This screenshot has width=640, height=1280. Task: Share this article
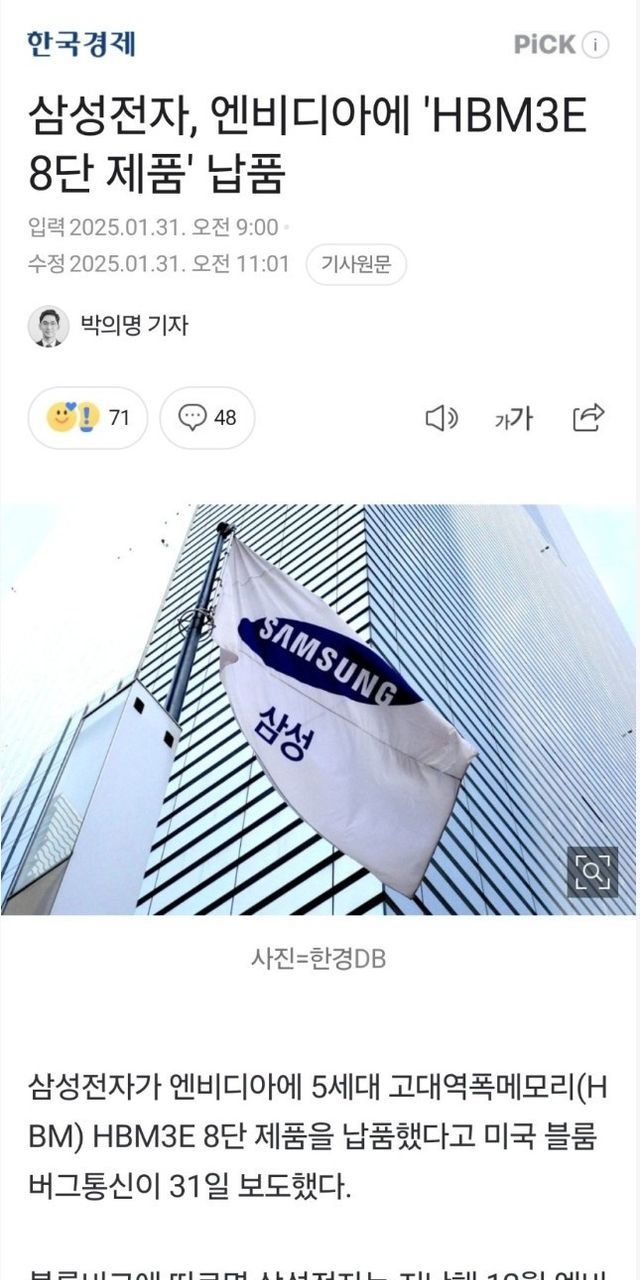coord(588,418)
